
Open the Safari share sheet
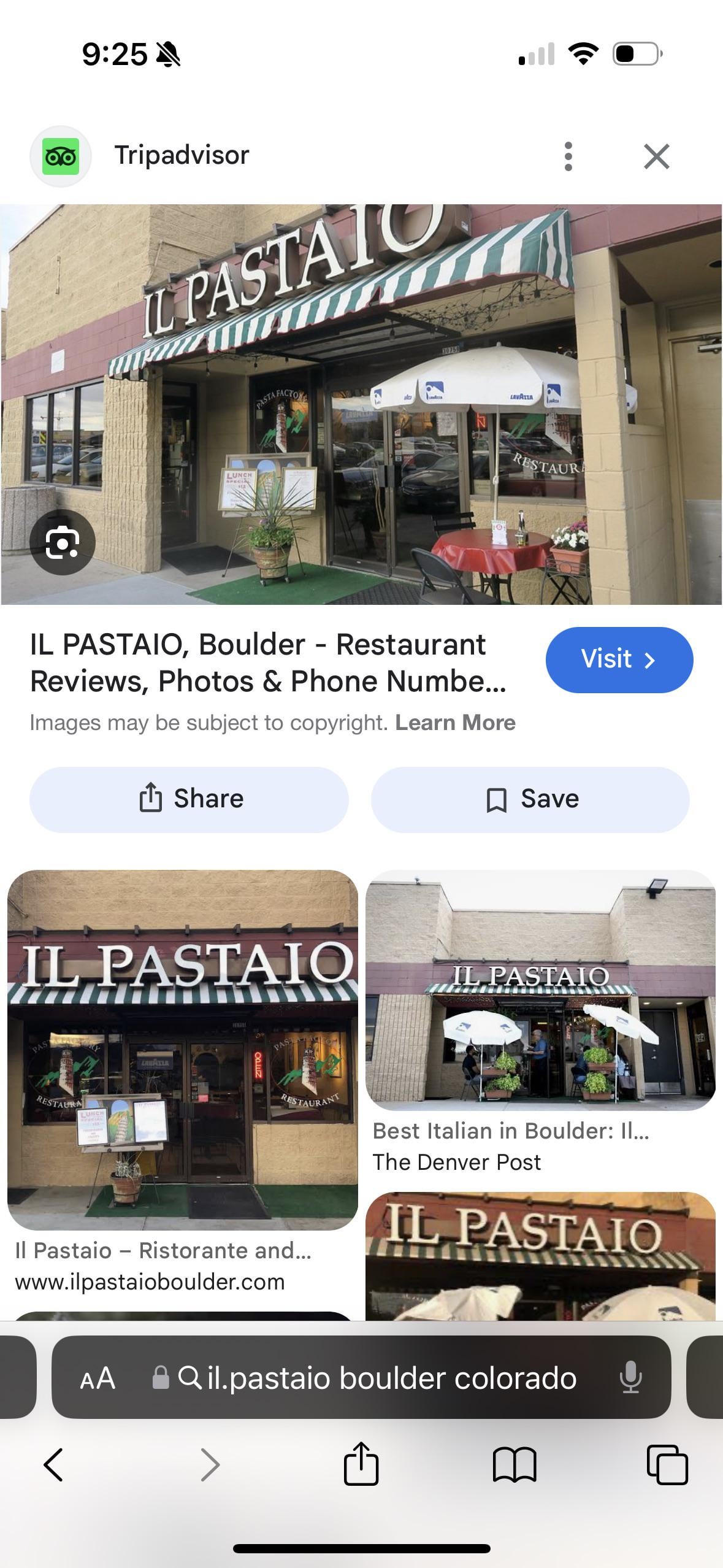361,1465
